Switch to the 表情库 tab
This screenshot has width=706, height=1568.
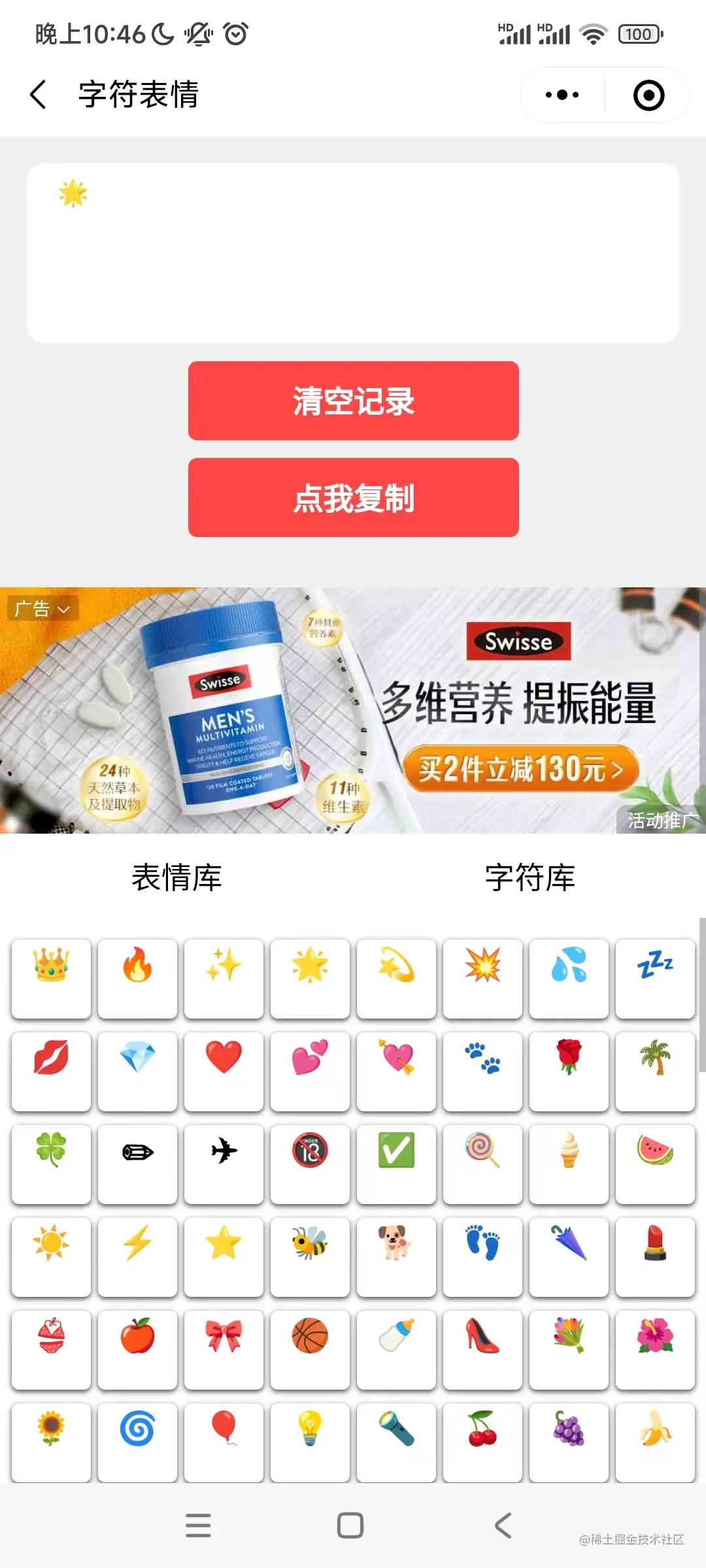coord(176,877)
